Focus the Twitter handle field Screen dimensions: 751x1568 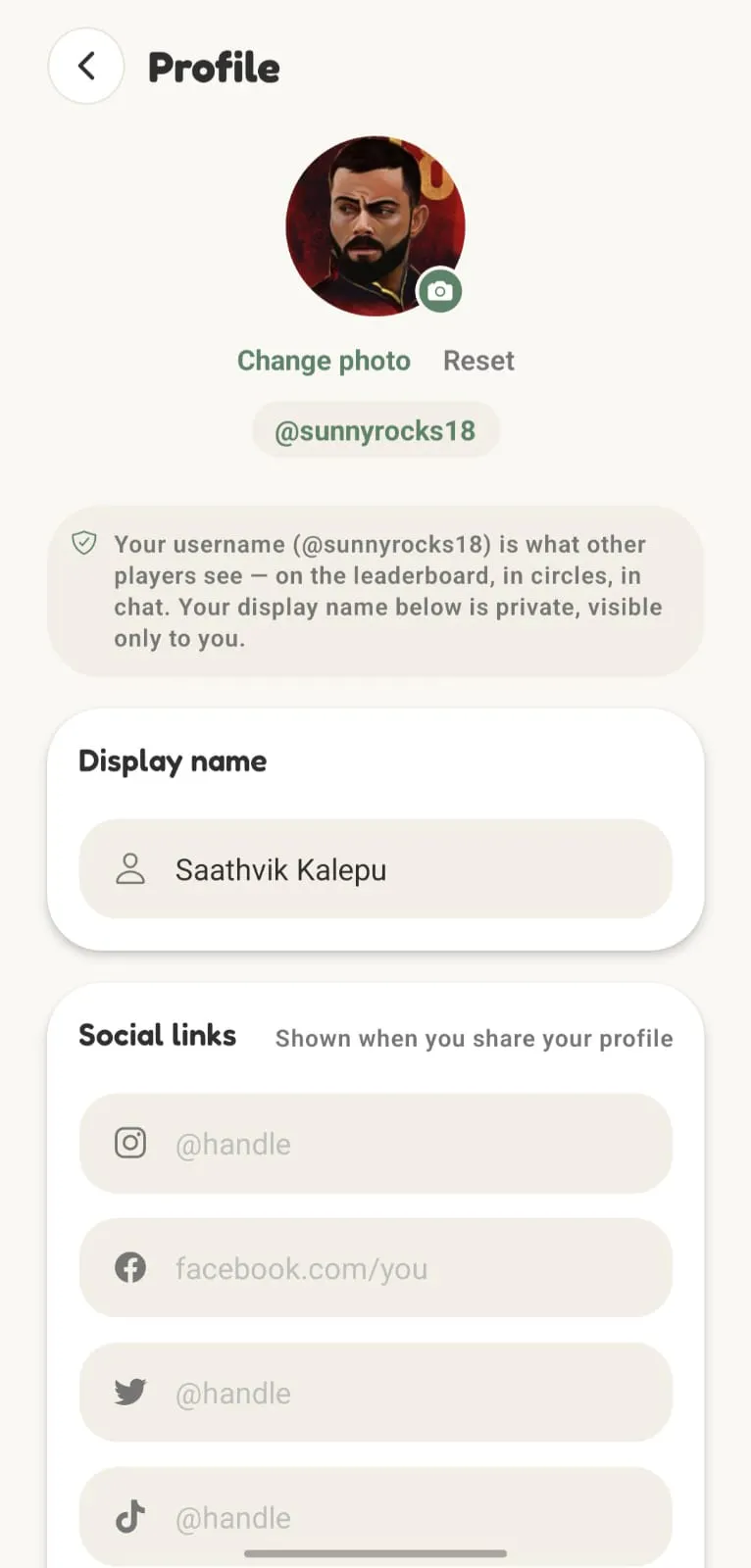point(375,1393)
